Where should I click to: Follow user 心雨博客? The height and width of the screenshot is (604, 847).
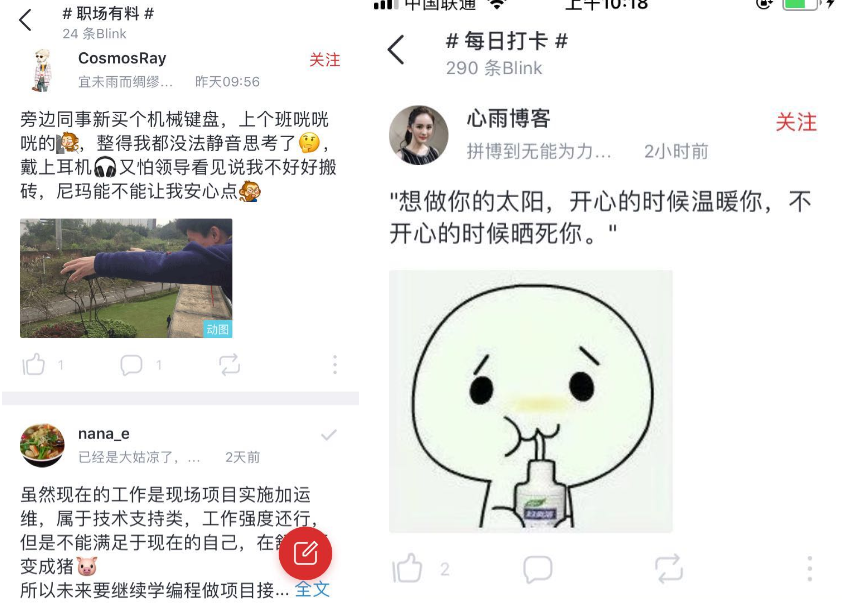point(796,122)
